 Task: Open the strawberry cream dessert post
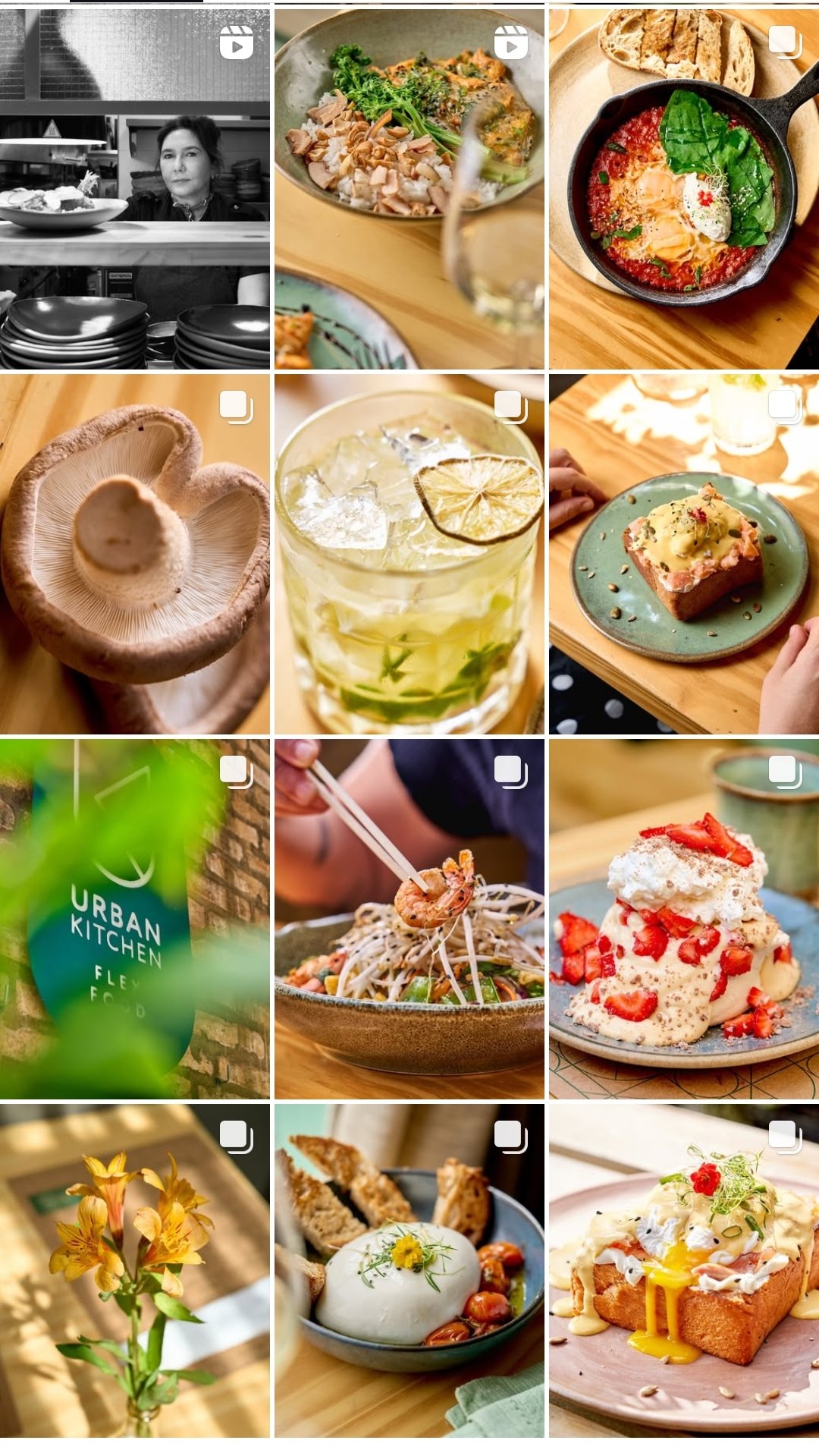click(x=684, y=918)
